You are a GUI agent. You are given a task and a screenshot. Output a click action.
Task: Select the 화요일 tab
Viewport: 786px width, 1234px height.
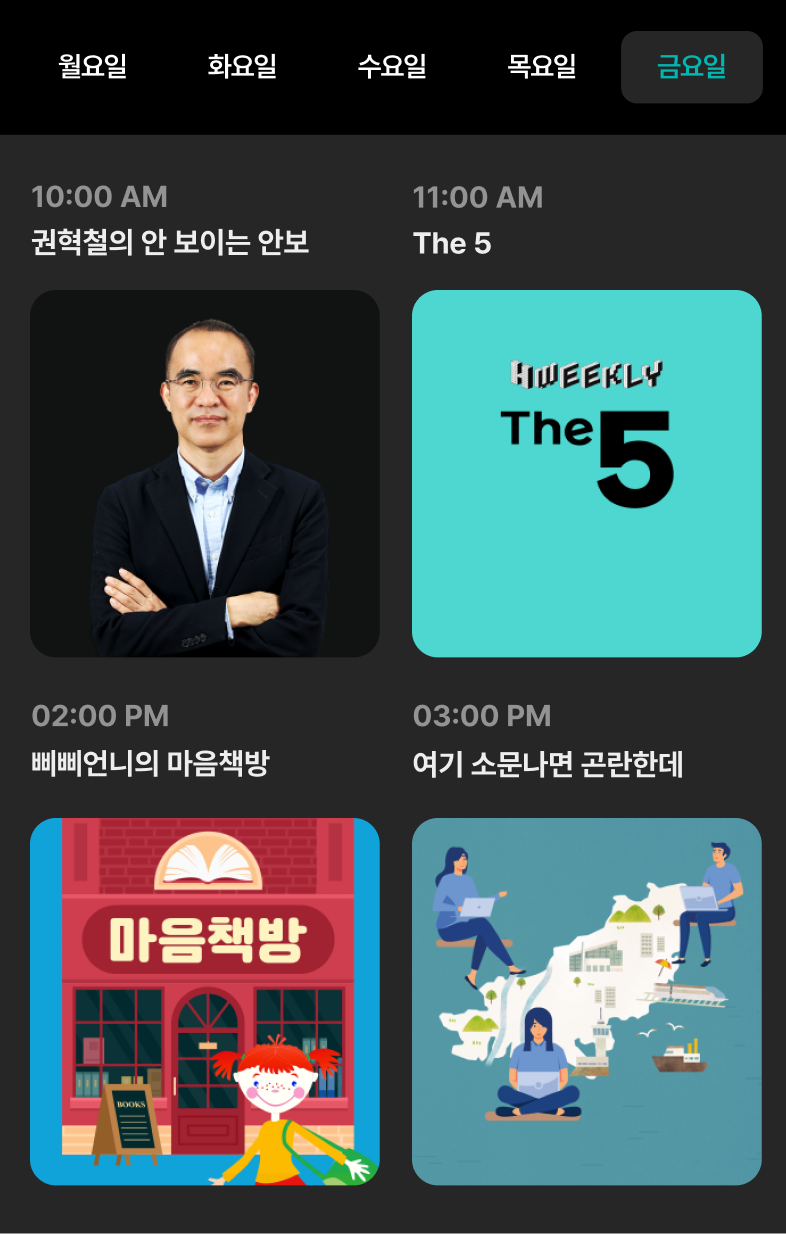point(242,67)
